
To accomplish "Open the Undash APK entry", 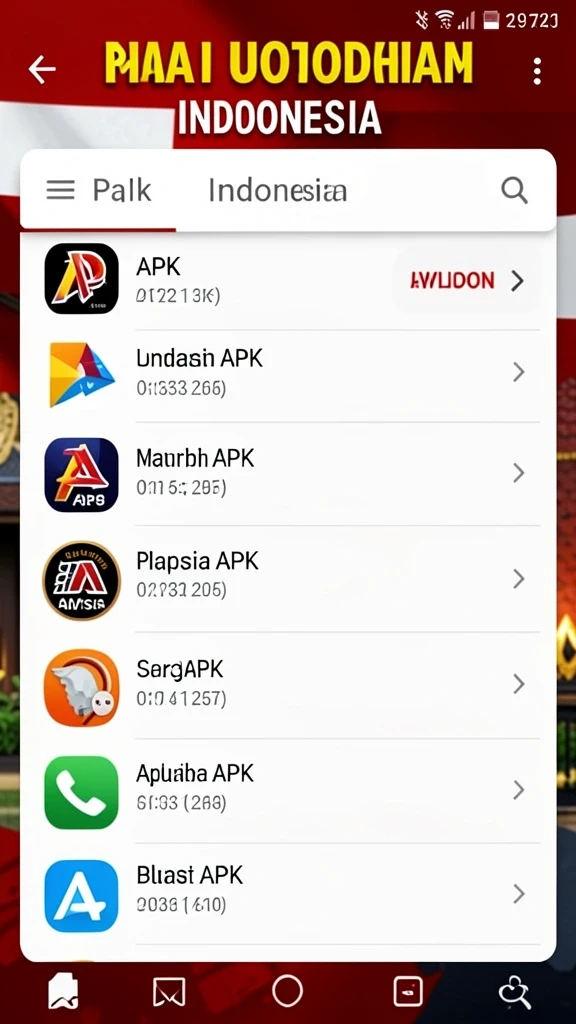I will click(287, 374).
